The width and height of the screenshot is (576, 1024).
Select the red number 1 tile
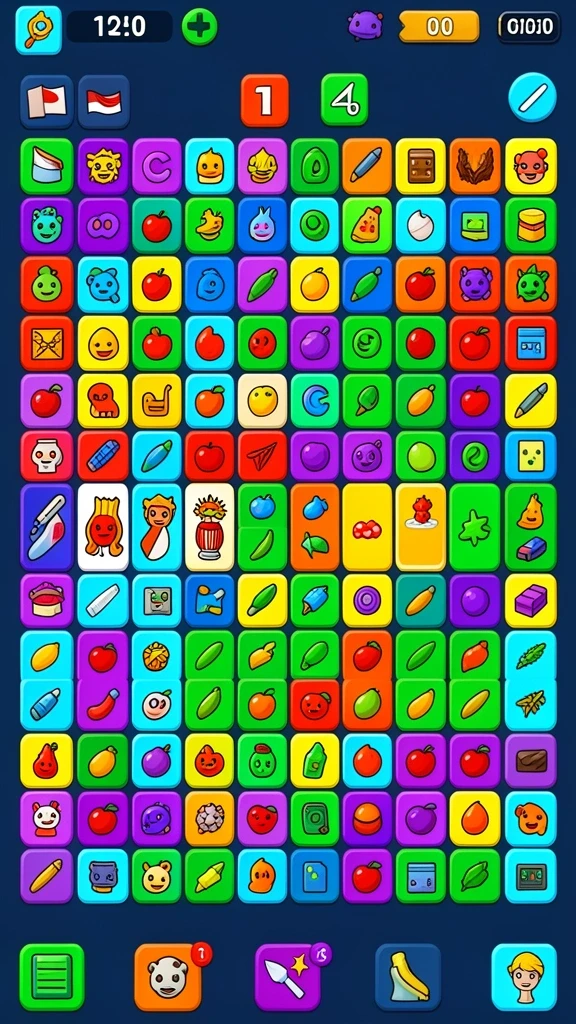(264, 100)
